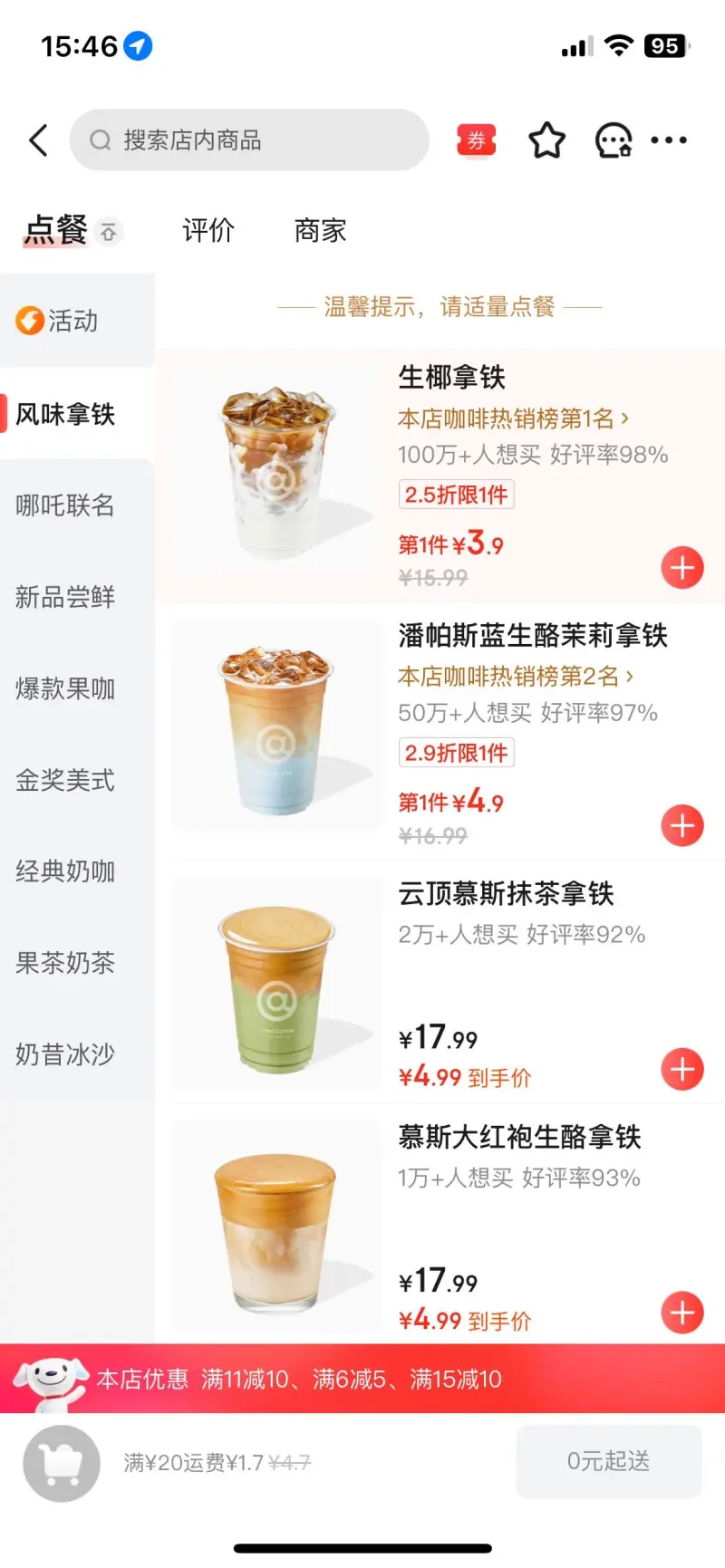Open customer service chat icon
The height and width of the screenshot is (1568, 725).
614,140
